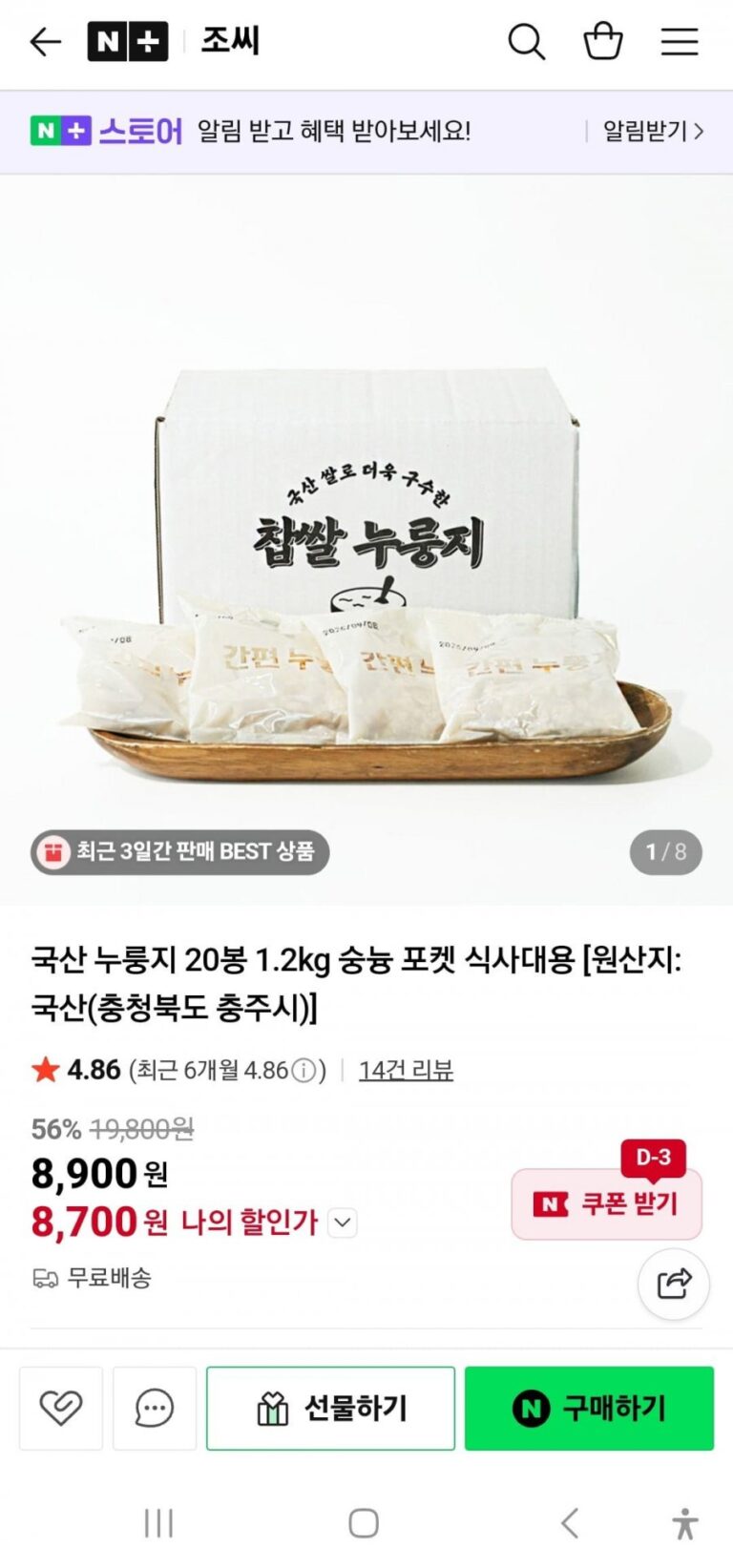Tap 선물하기 to send as gift
The height and width of the screenshot is (1568, 733).
point(331,1408)
